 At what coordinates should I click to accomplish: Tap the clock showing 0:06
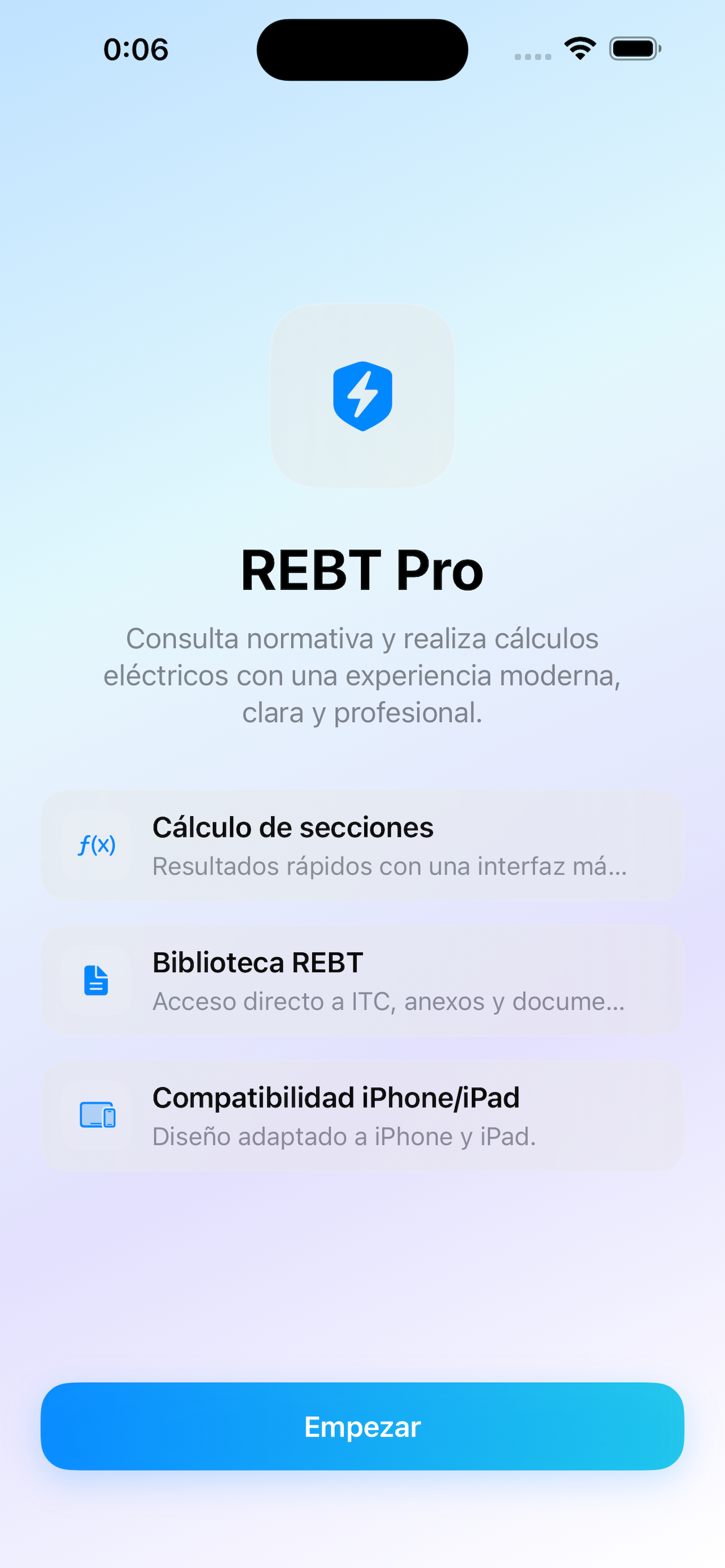(135, 49)
